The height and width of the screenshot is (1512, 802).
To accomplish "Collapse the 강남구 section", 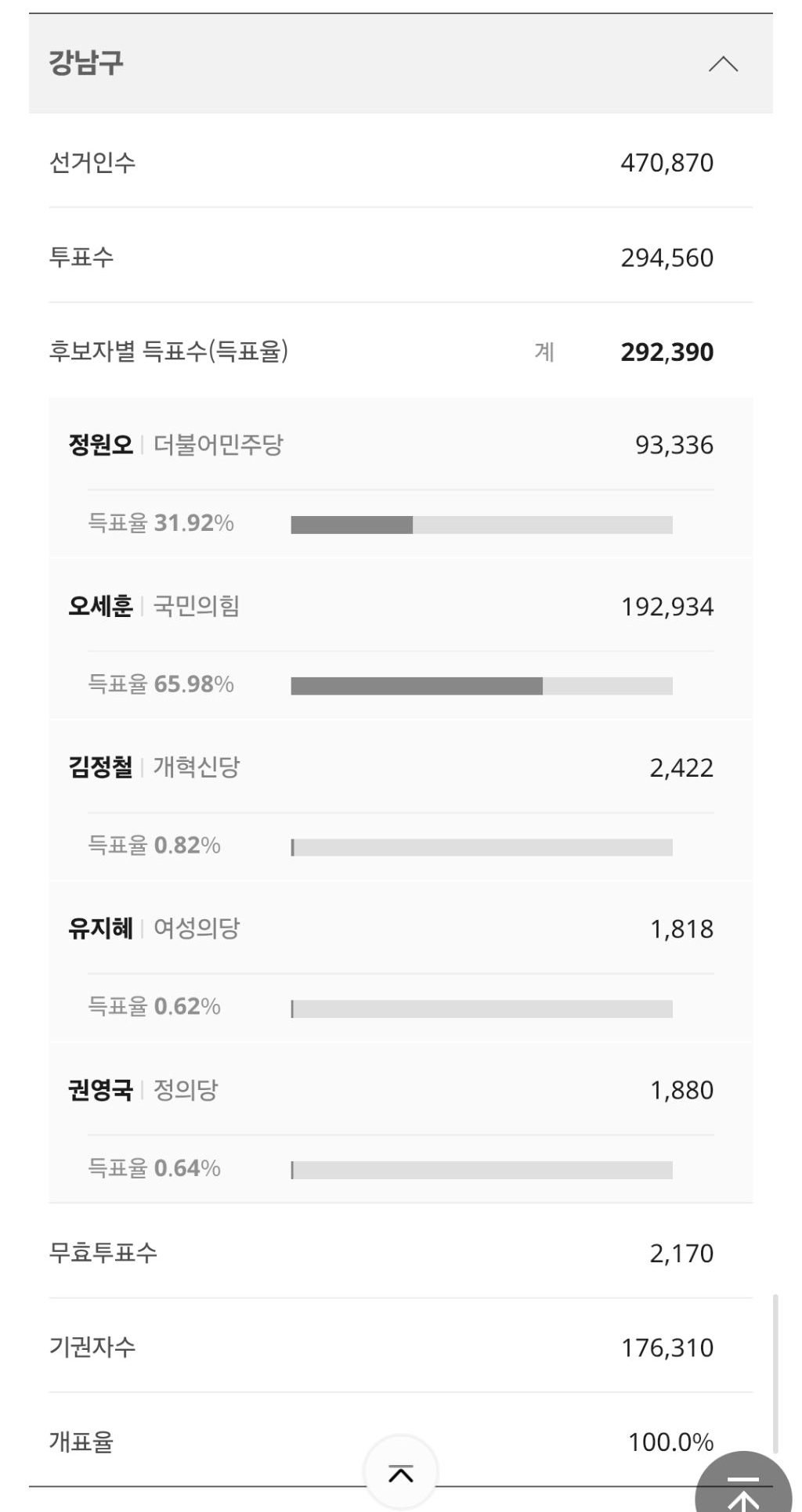I will [x=723, y=64].
